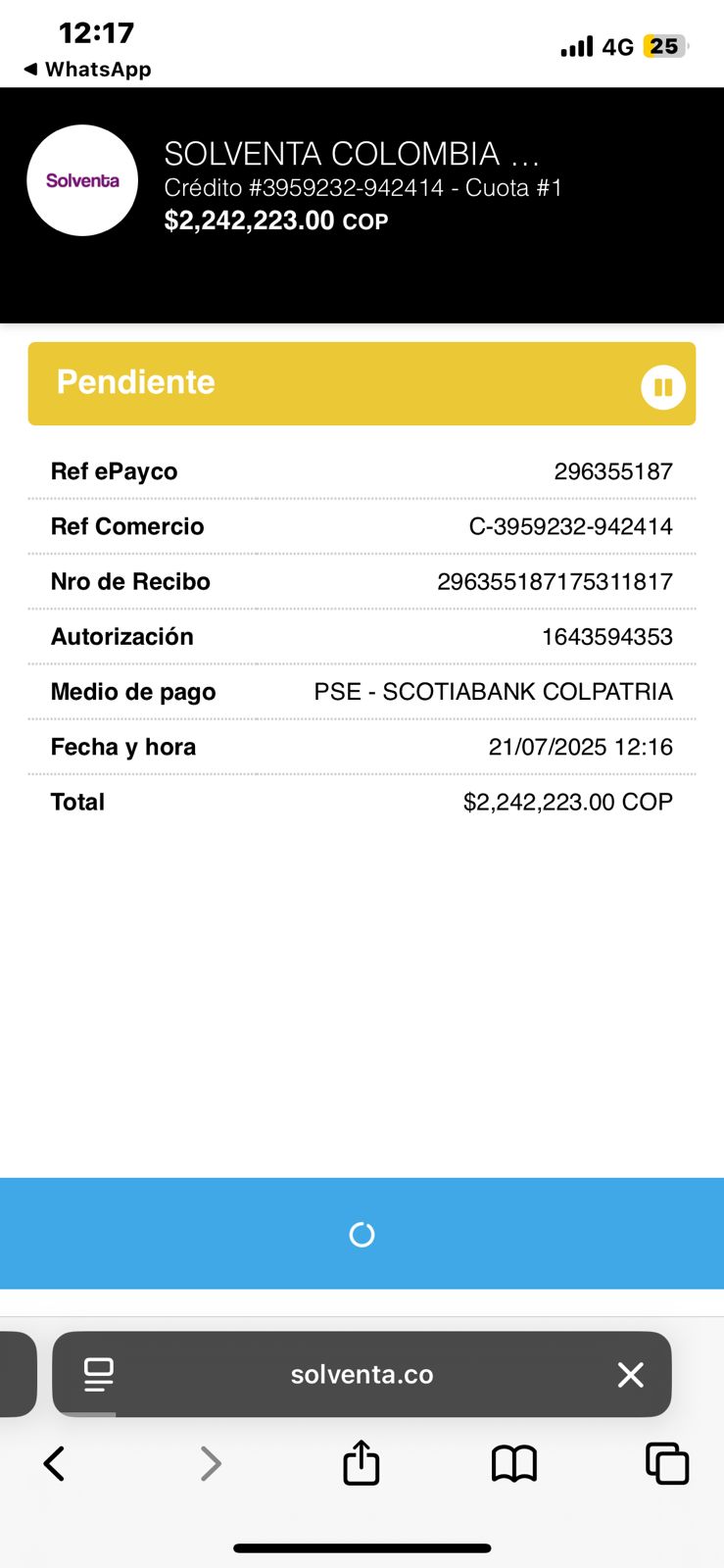This screenshot has width=724, height=1568.
Task: Open the Safari bookmarks
Action: click(x=513, y=1464)
